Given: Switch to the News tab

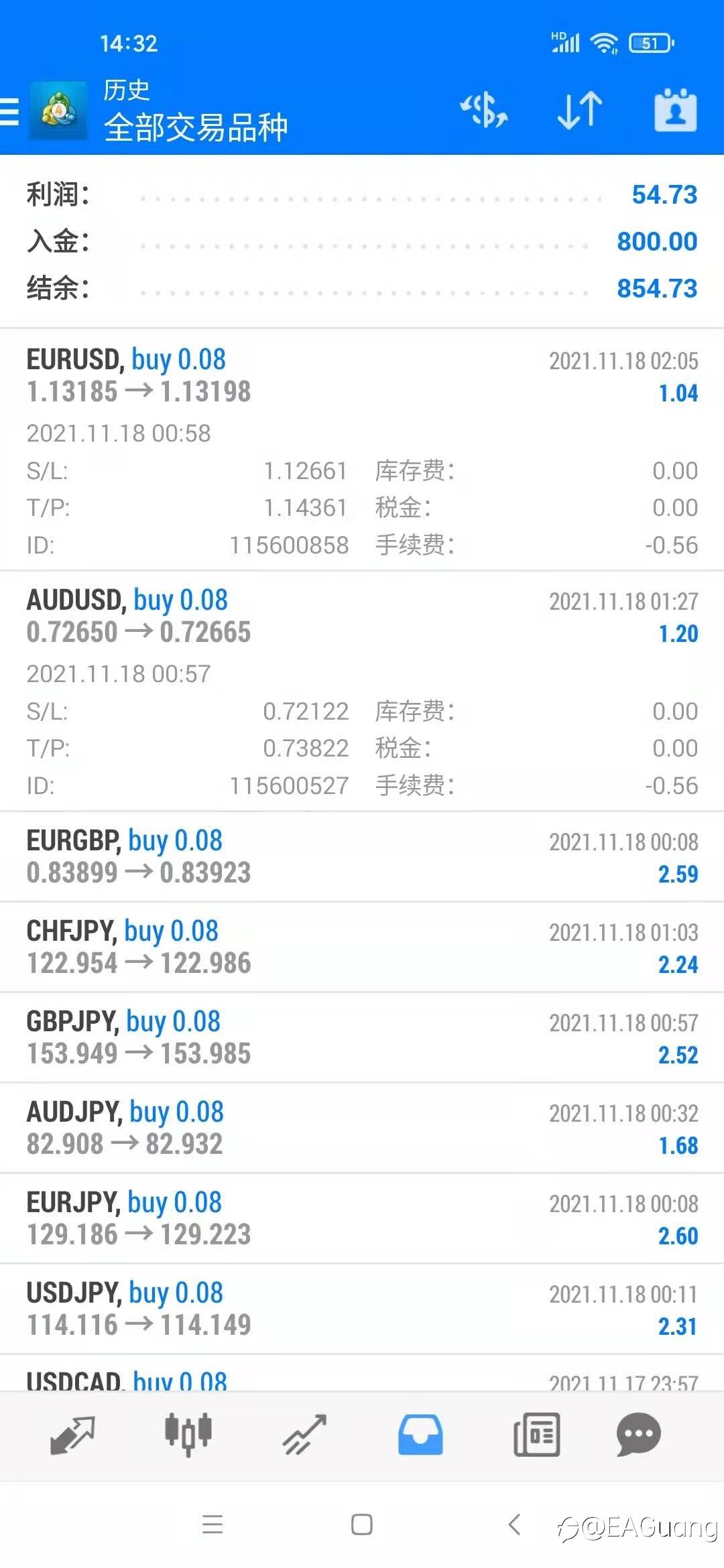Looking at the screenshot, I should pos(536,1435).
